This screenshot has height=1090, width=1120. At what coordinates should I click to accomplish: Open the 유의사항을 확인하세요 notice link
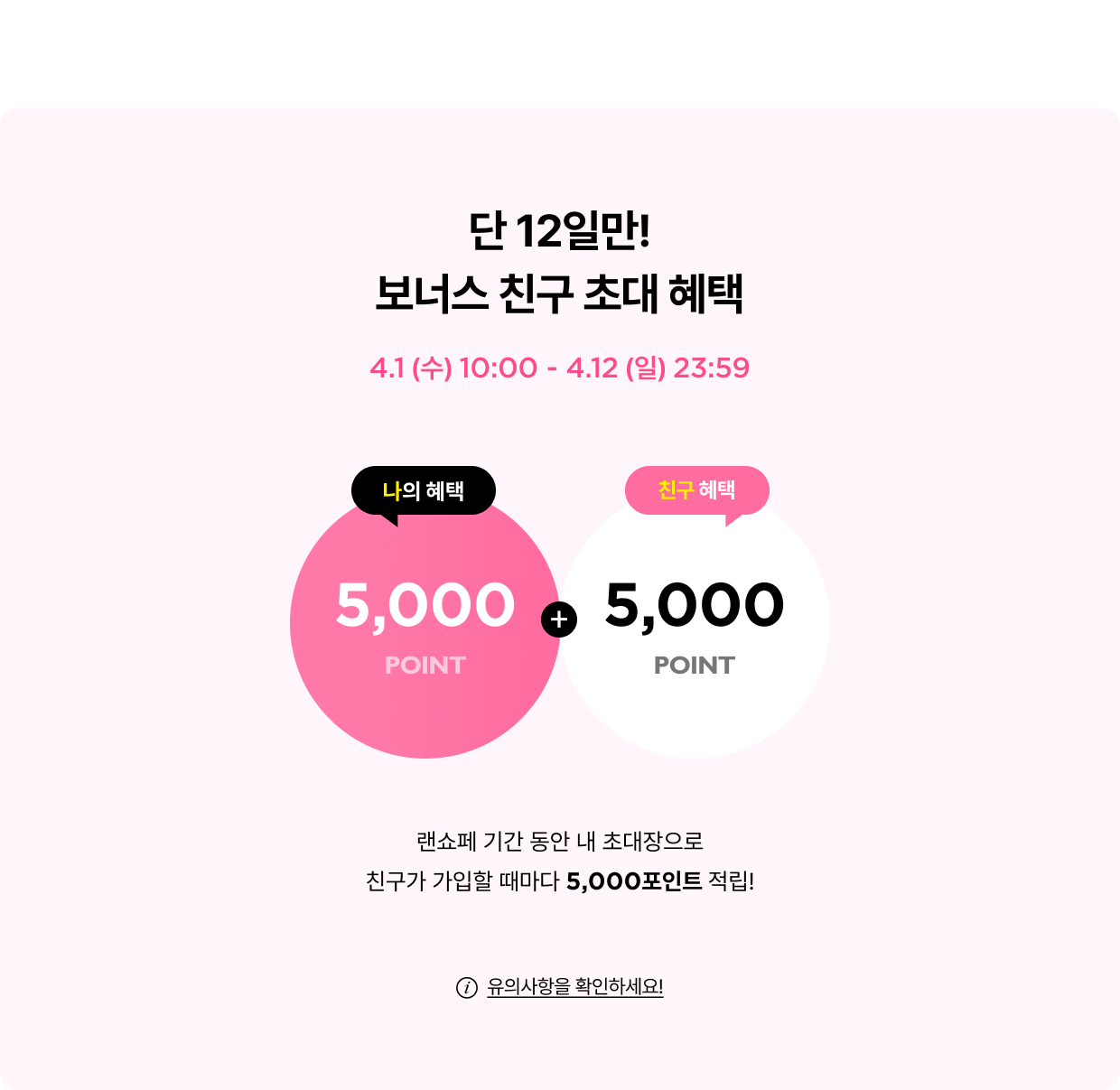574,987
